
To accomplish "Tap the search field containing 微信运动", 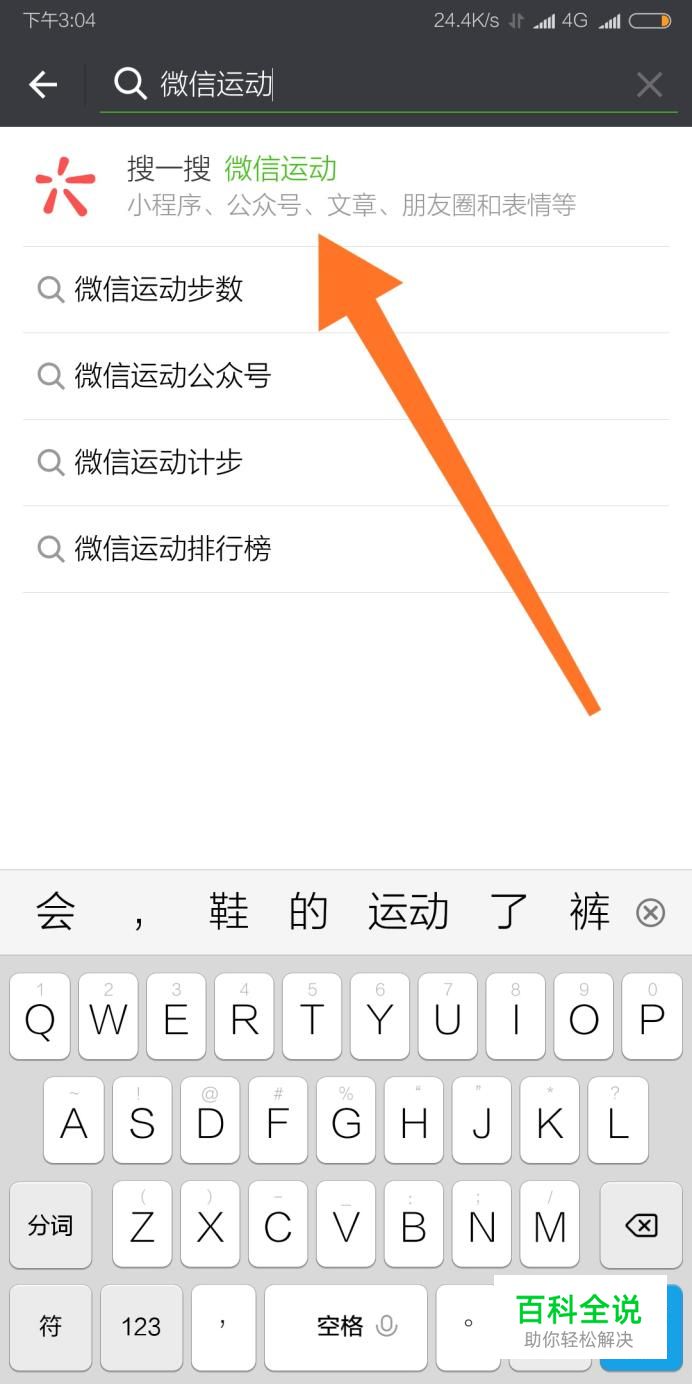I will click(380, 85).
